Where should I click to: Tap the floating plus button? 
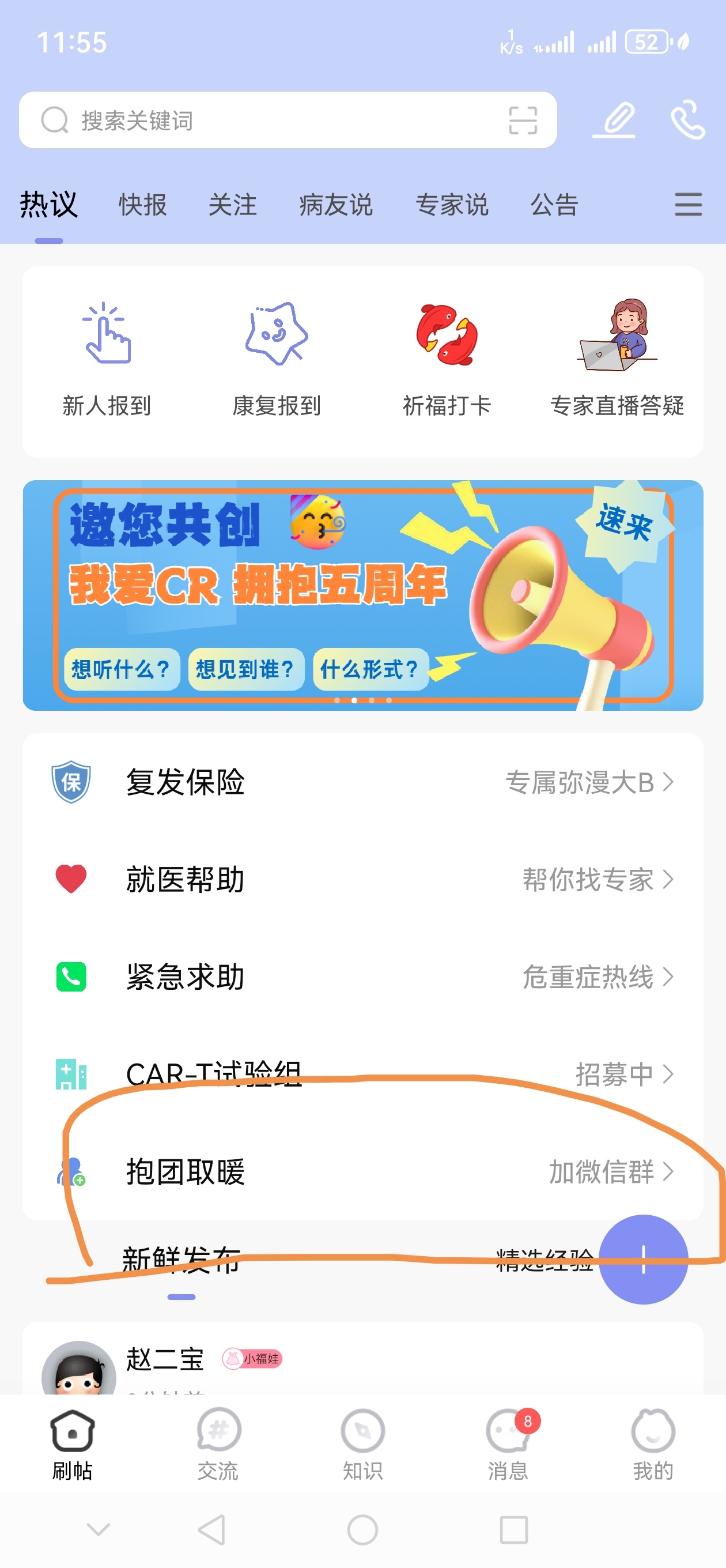point(642,1259)
